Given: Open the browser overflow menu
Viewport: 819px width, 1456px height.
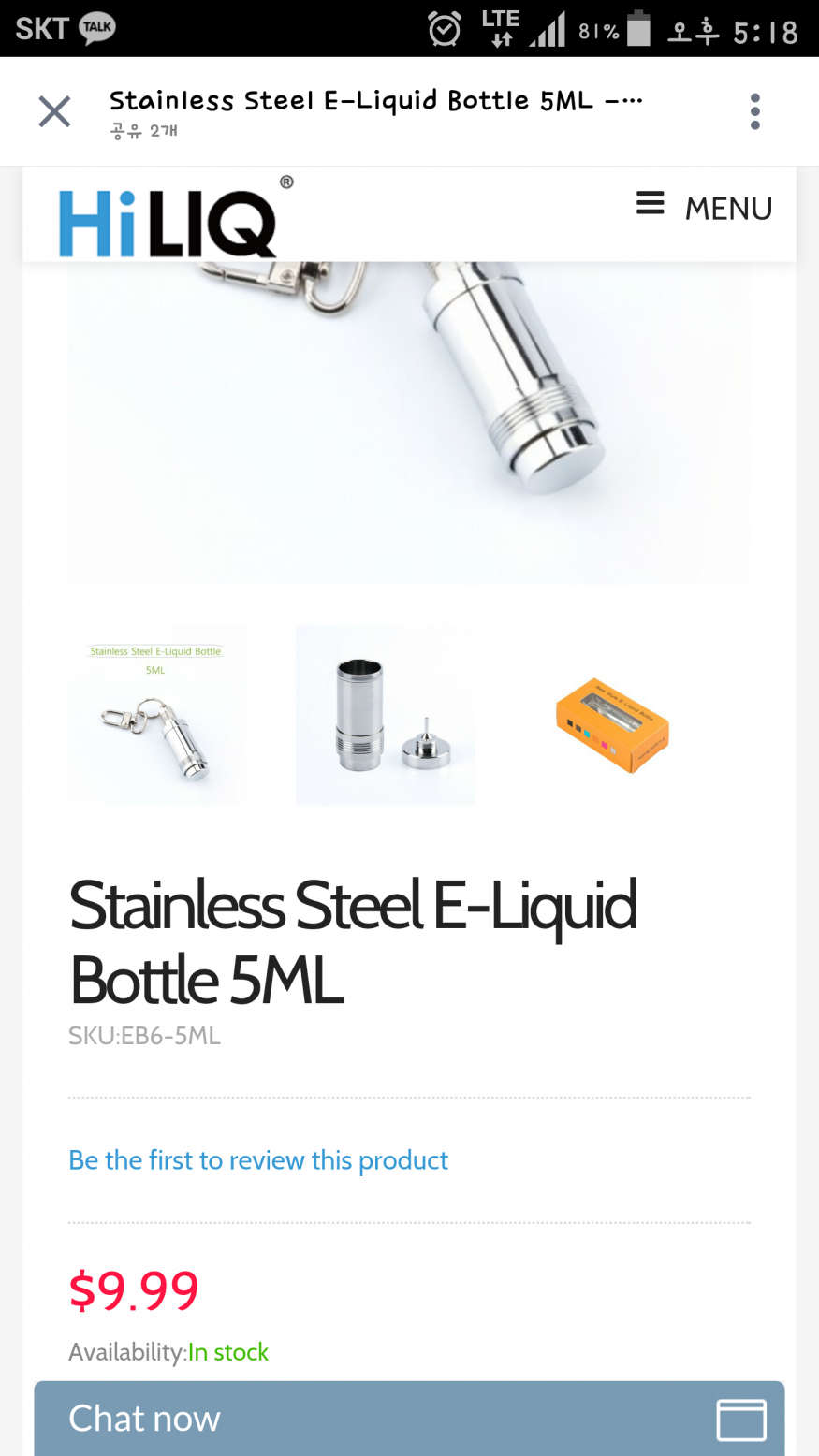Looking at the screenshot, I should [x=754, y=112].
